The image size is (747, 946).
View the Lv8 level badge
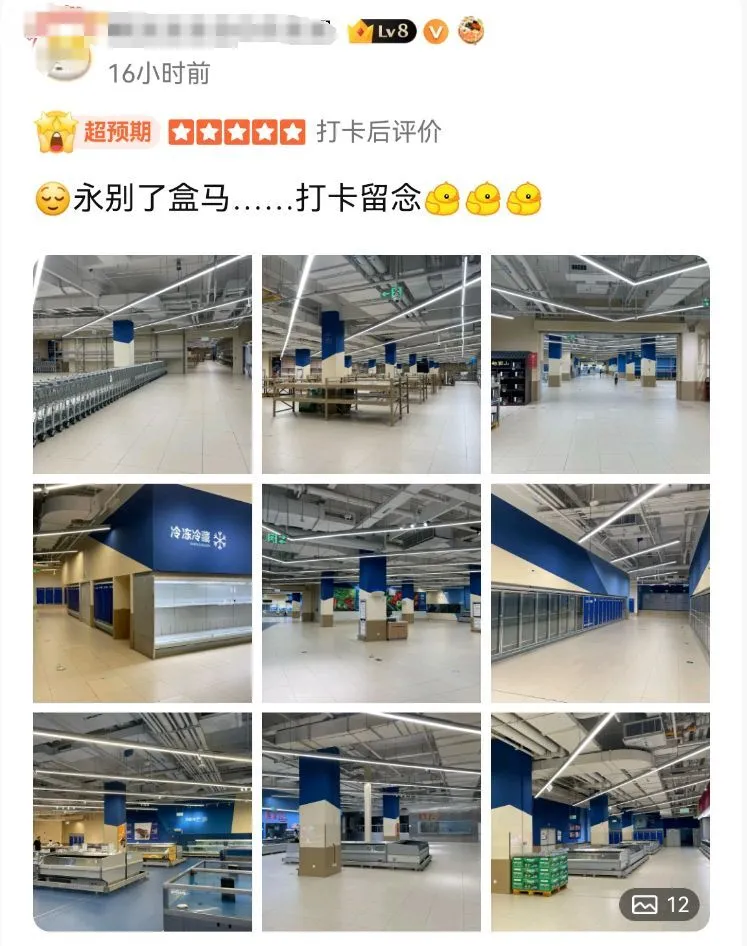381,31
